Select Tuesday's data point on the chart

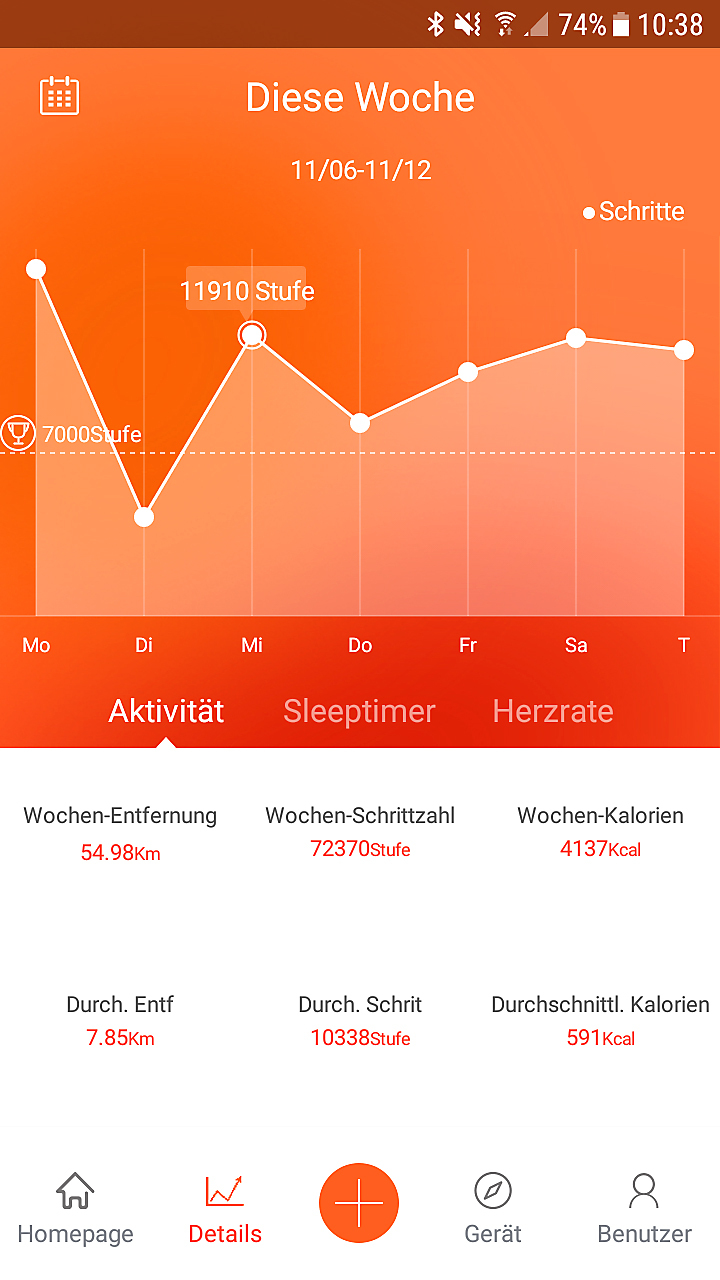(144, 517)
